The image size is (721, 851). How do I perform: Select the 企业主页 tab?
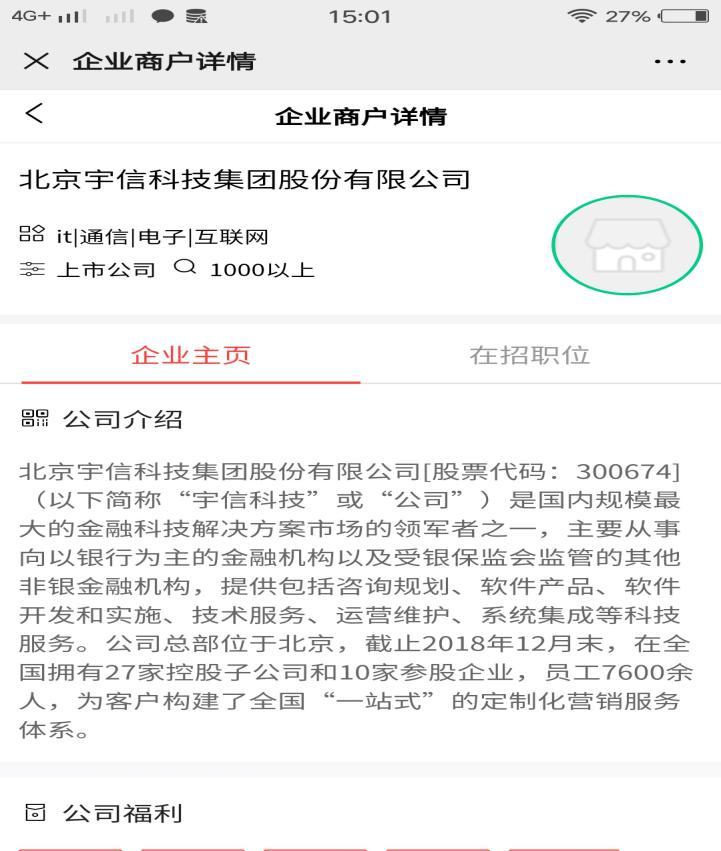[191, 355]
